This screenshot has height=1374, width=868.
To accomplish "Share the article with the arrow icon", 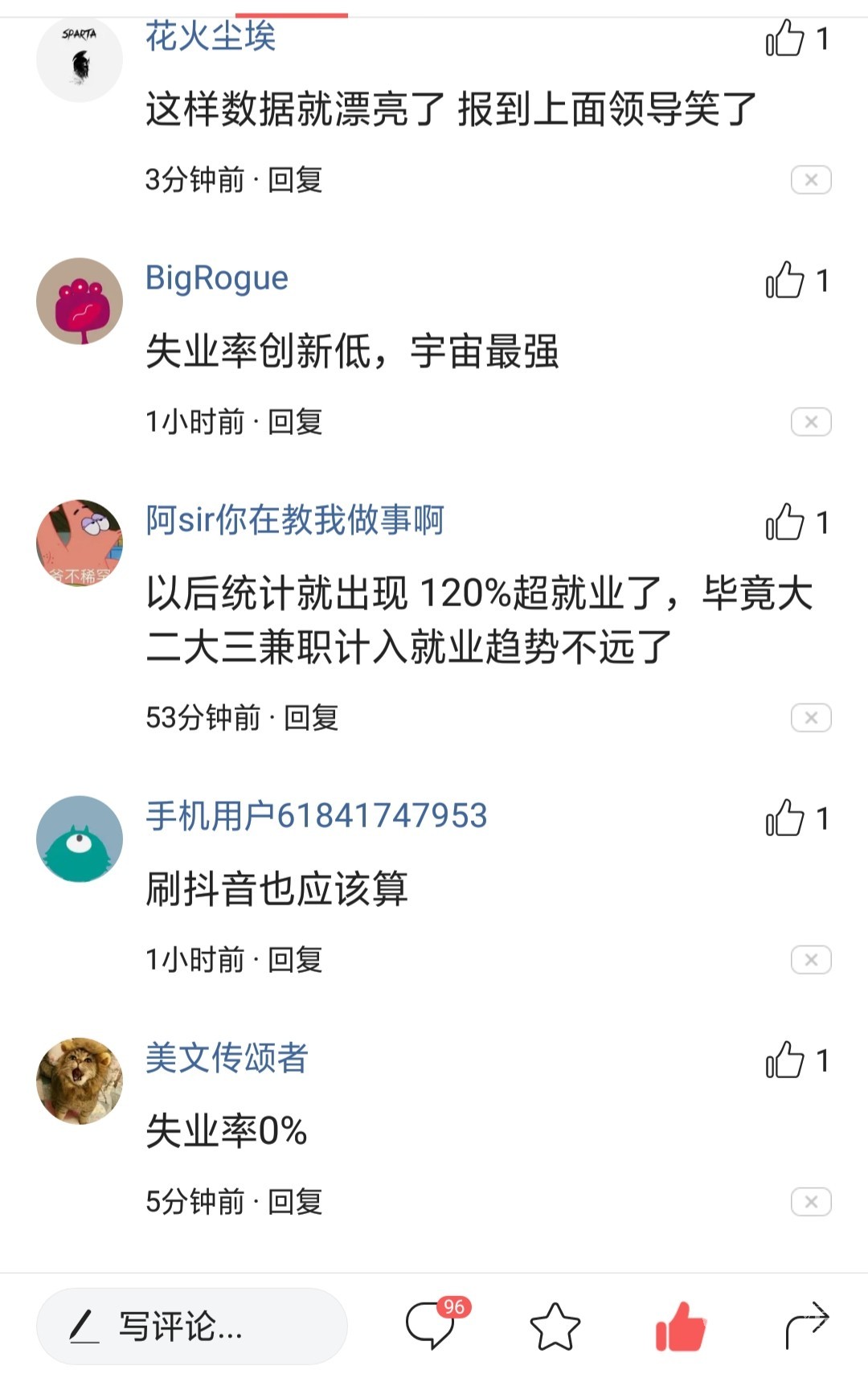I will click(x=806, y=1325).
